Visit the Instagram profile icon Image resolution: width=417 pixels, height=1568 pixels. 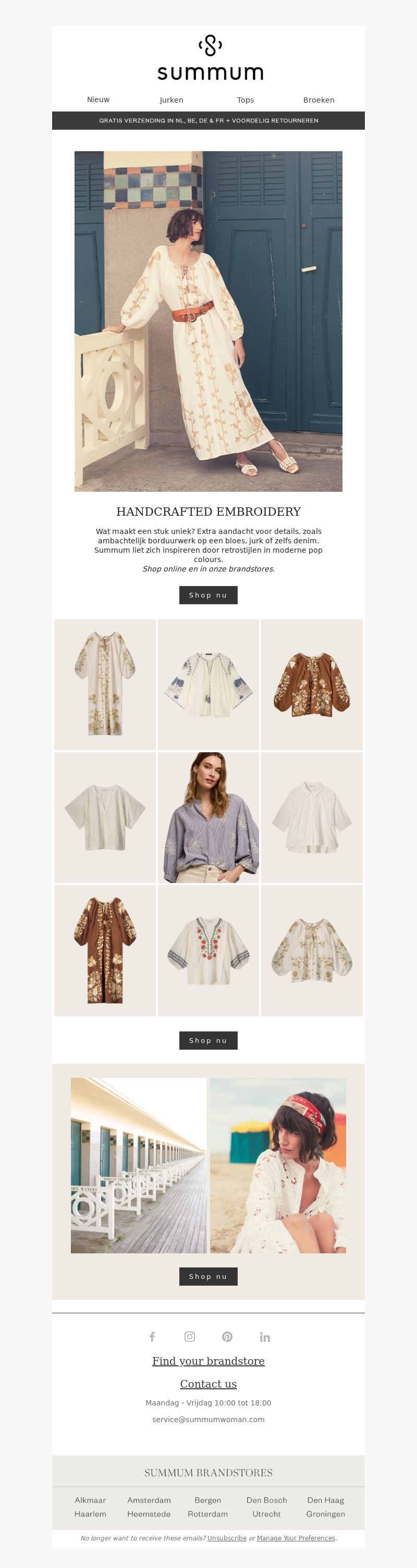point(190,1337)
